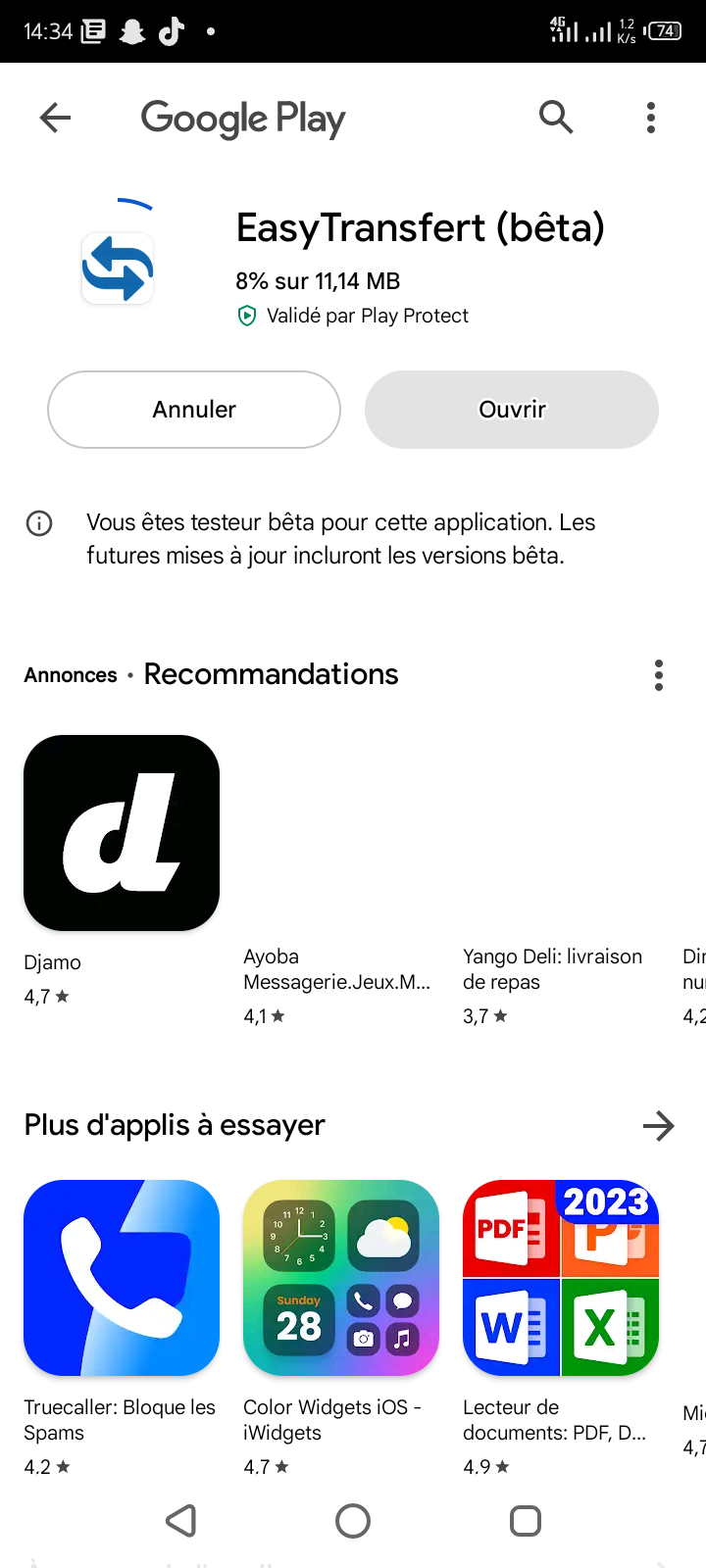View Color Widgets iOS - iWidgets
Image resolution: width=706 pixels, height=1568 pixels.
click(x=341, y=1278)
